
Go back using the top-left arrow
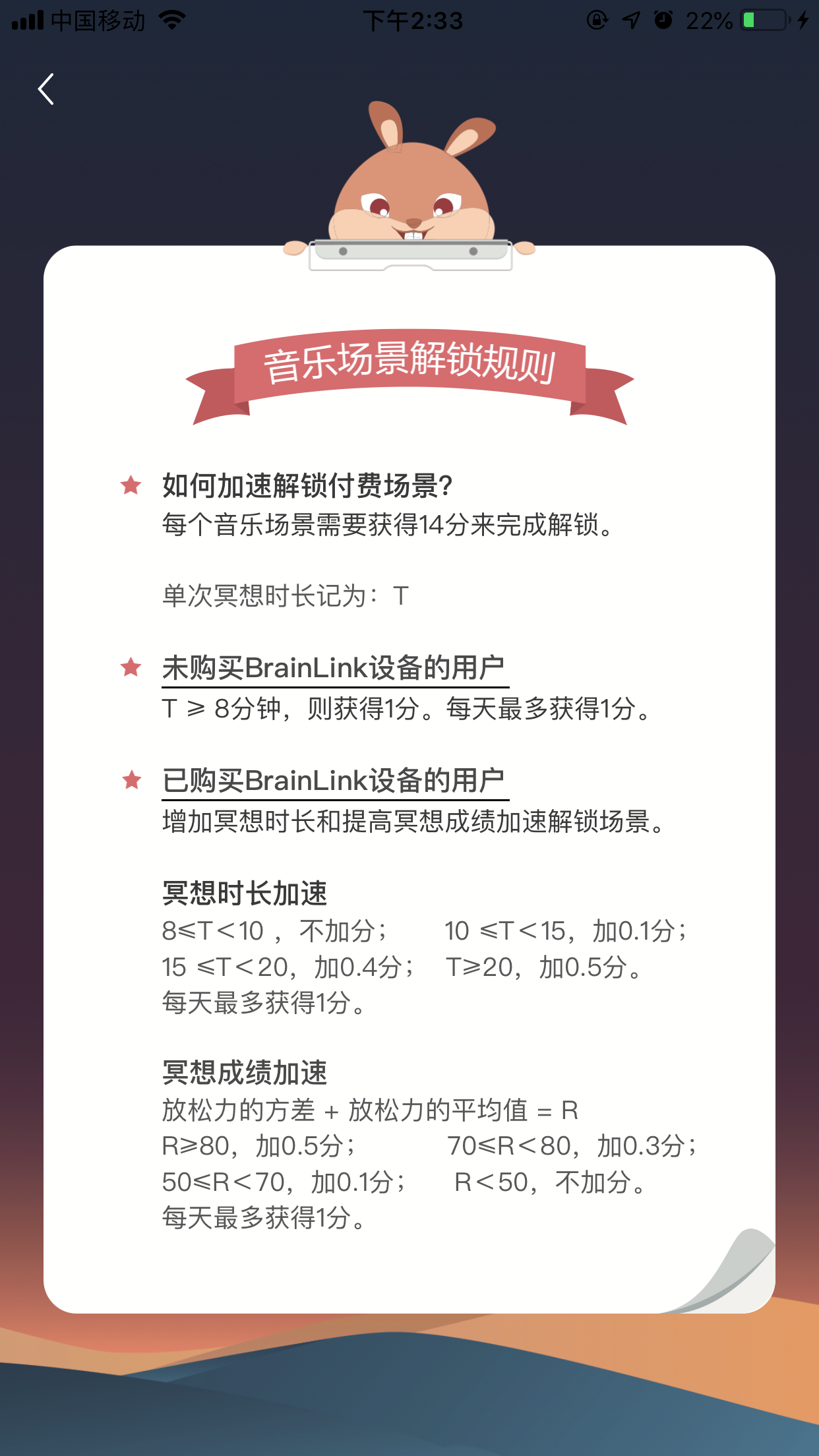click(45, 90)
